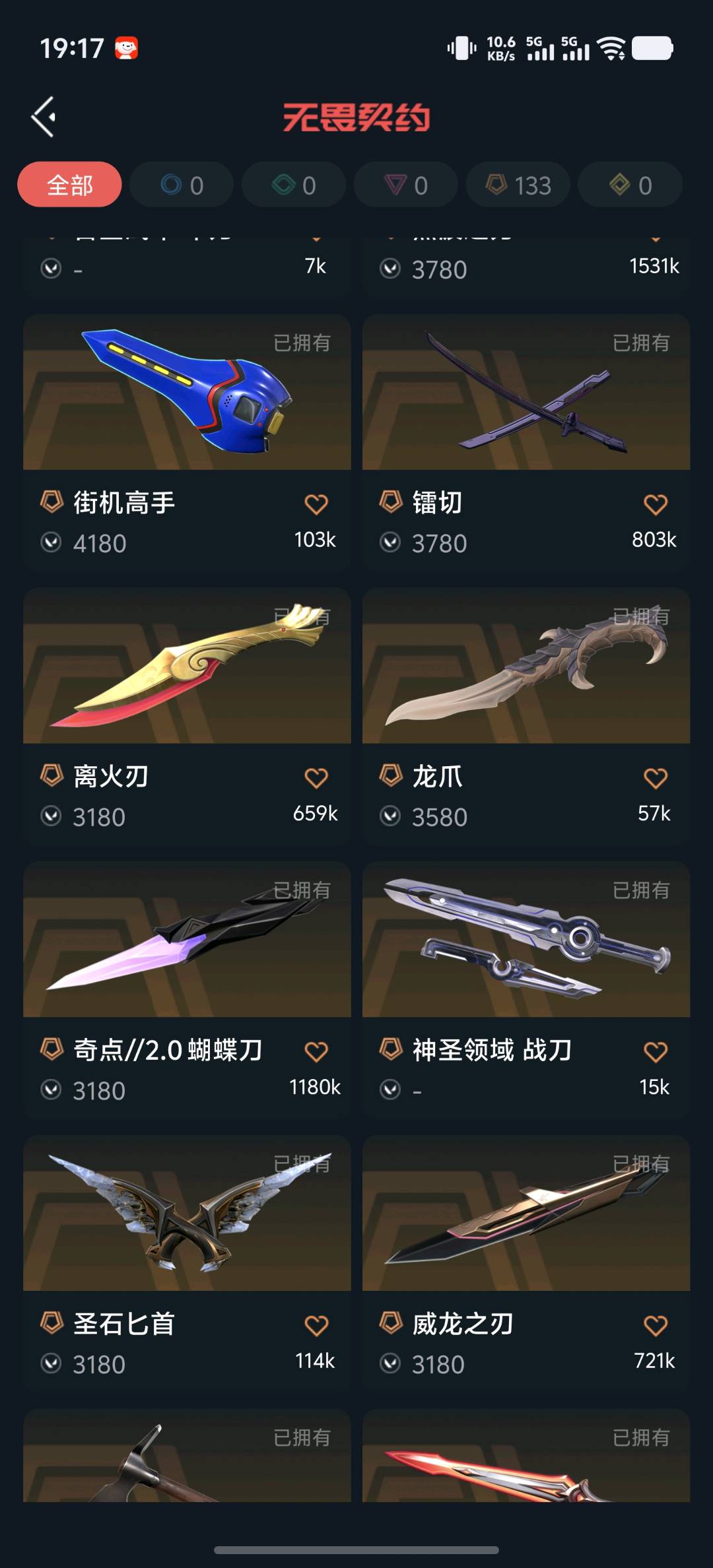
Task: Like the 街机高手 skin
Action: pos(316,505)
